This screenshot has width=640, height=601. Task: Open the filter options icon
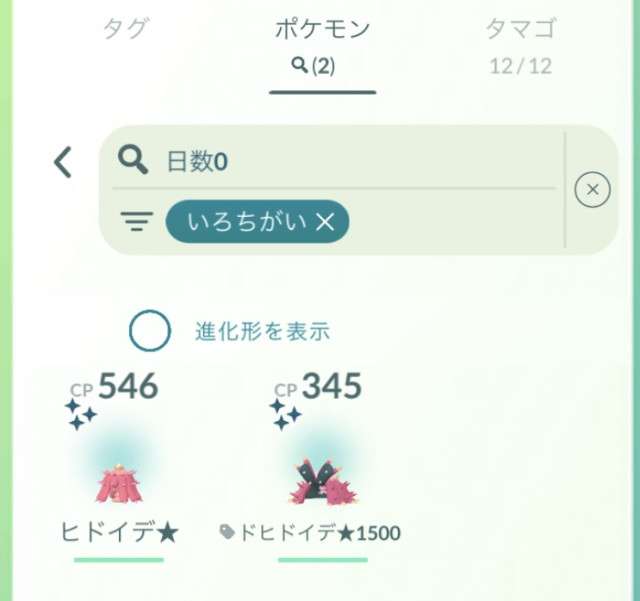[135, 222]
